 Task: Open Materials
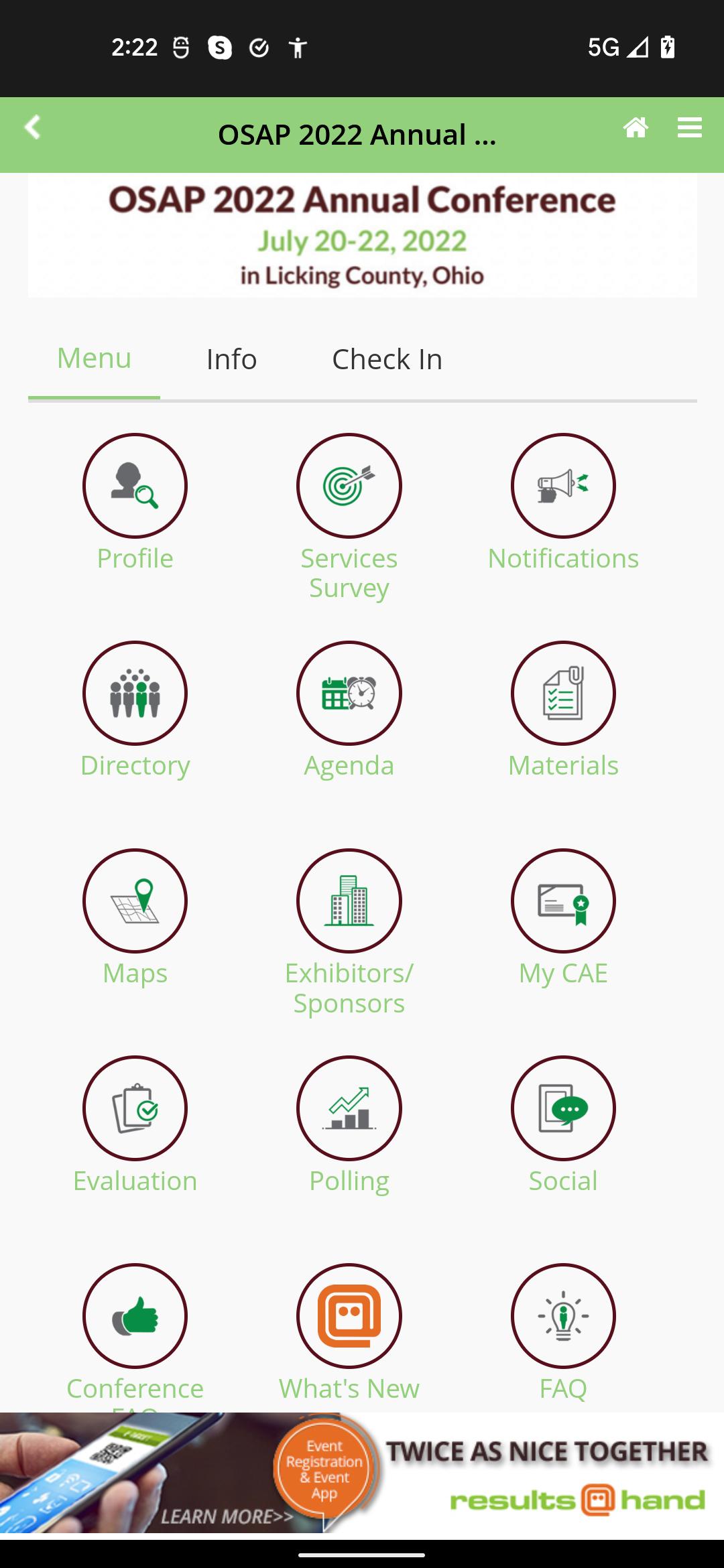(563, 694)
